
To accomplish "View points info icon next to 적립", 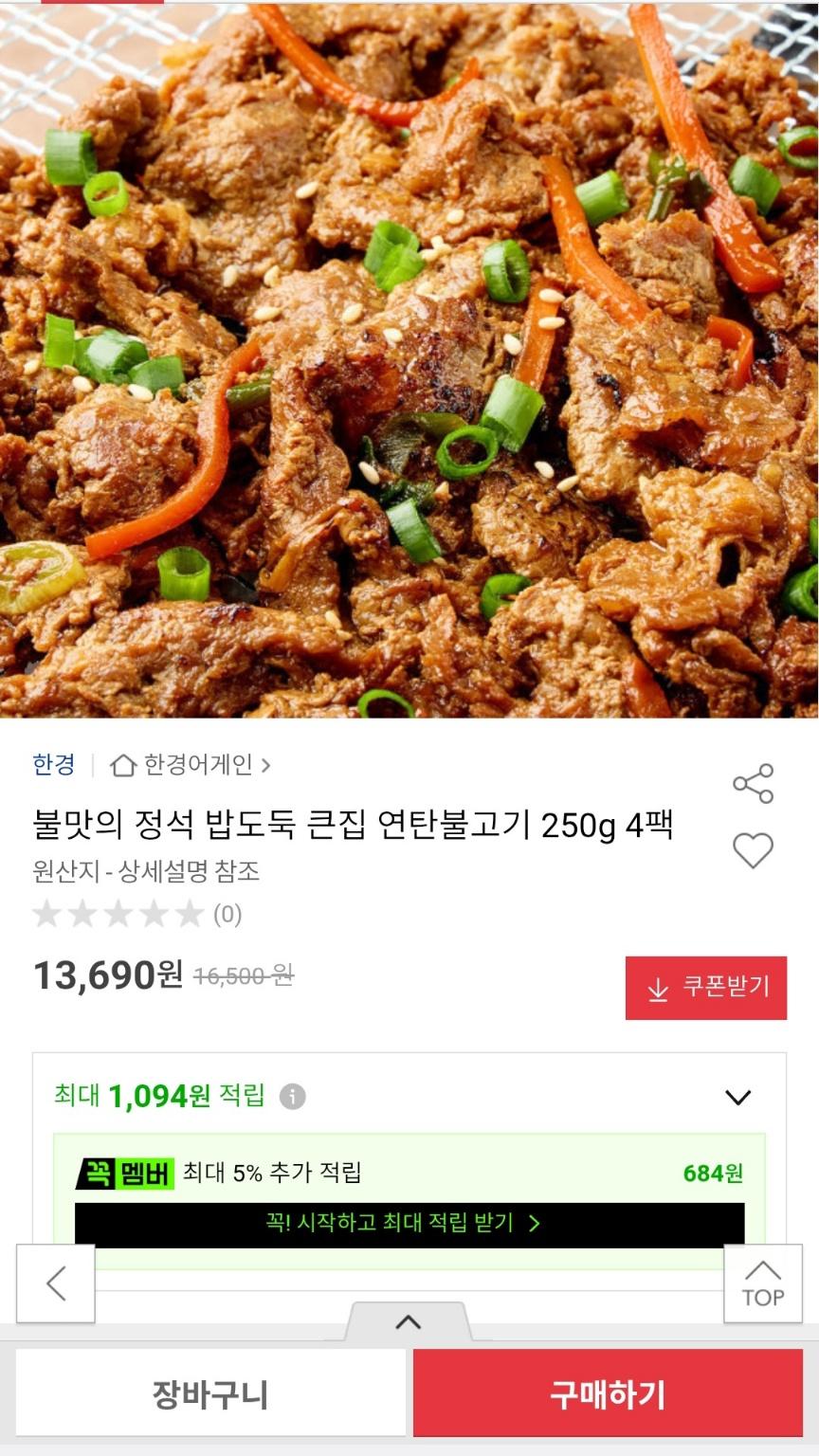I will (x=292, y=1098).
